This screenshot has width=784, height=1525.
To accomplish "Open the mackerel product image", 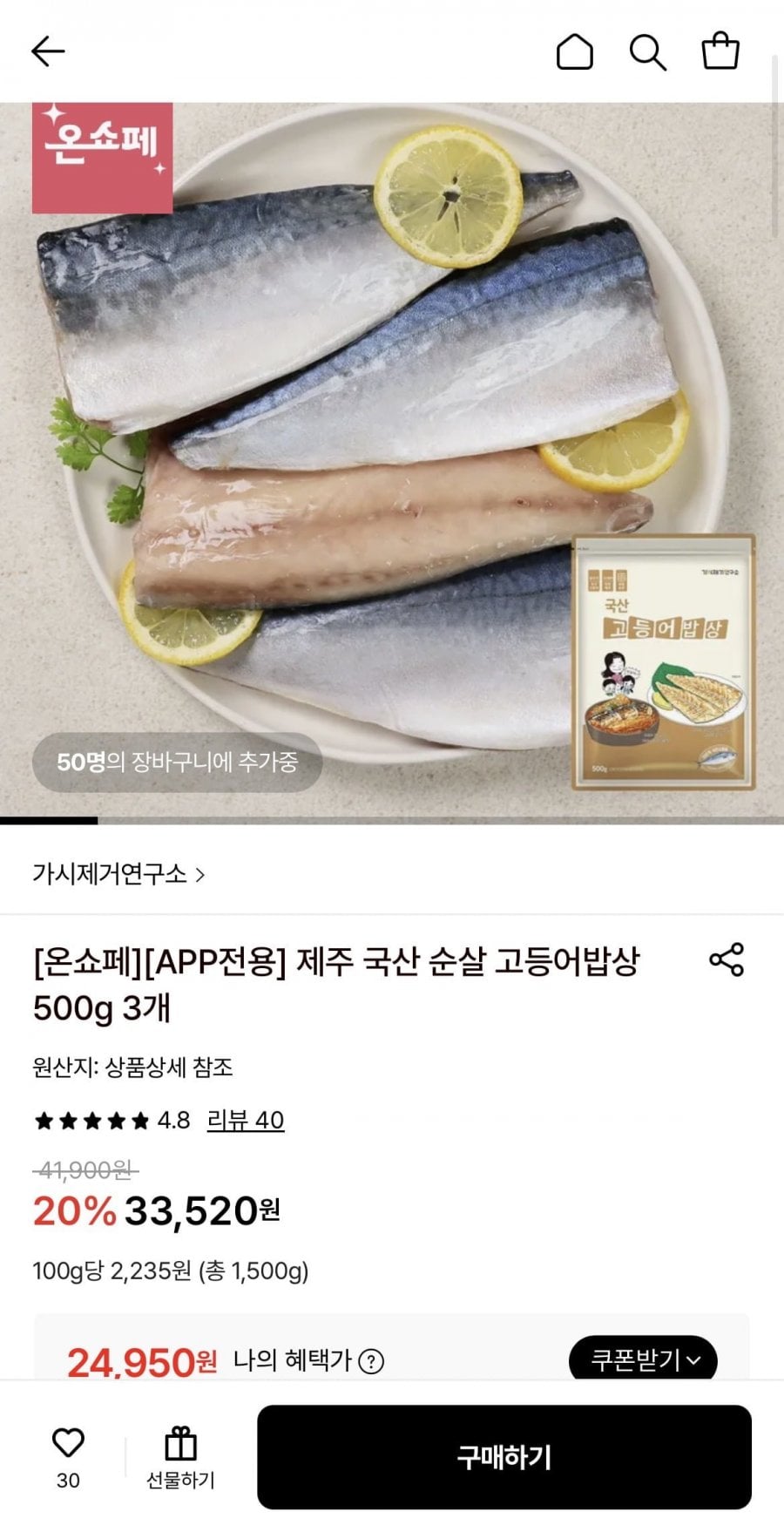I will 392,462.
